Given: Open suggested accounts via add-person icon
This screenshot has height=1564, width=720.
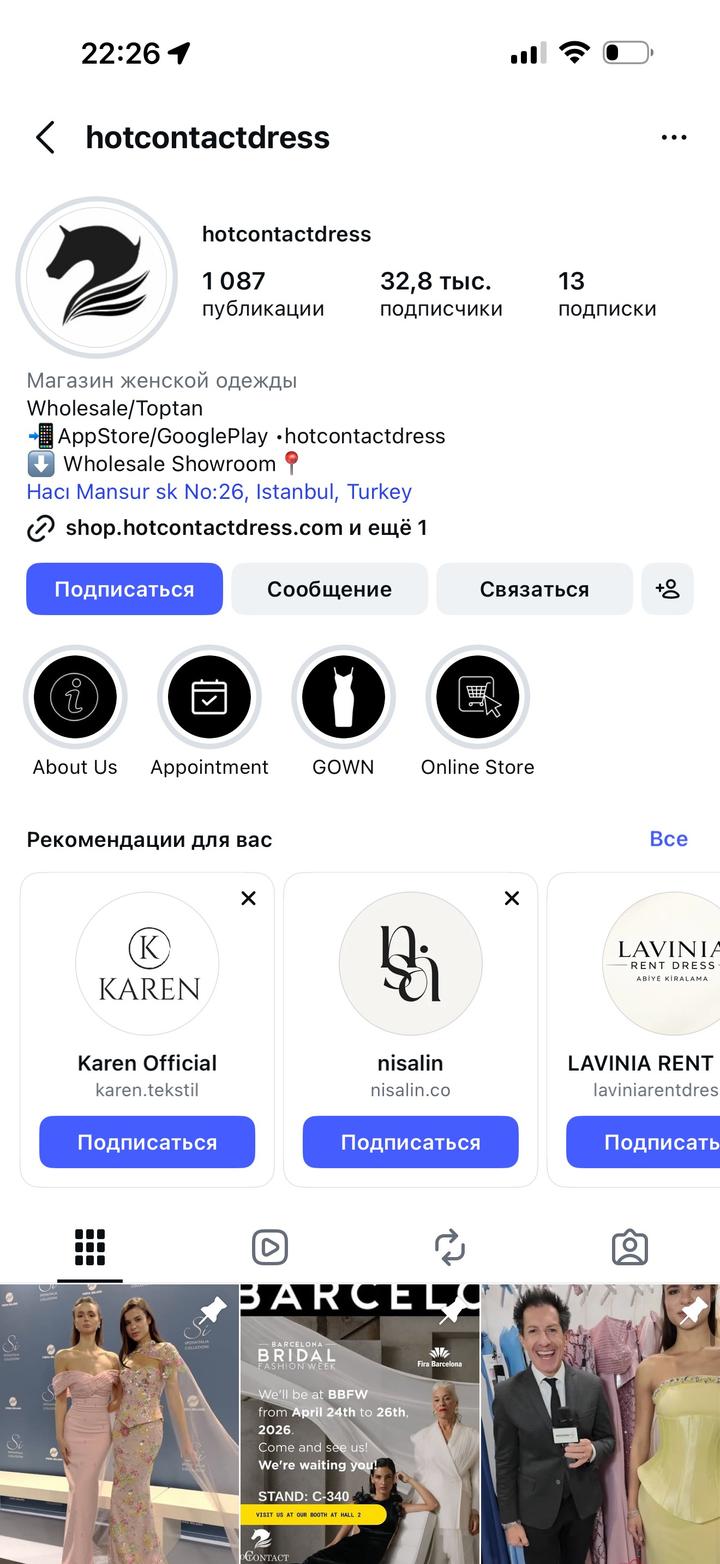Looking at the screenshot, I should point(667,589).
